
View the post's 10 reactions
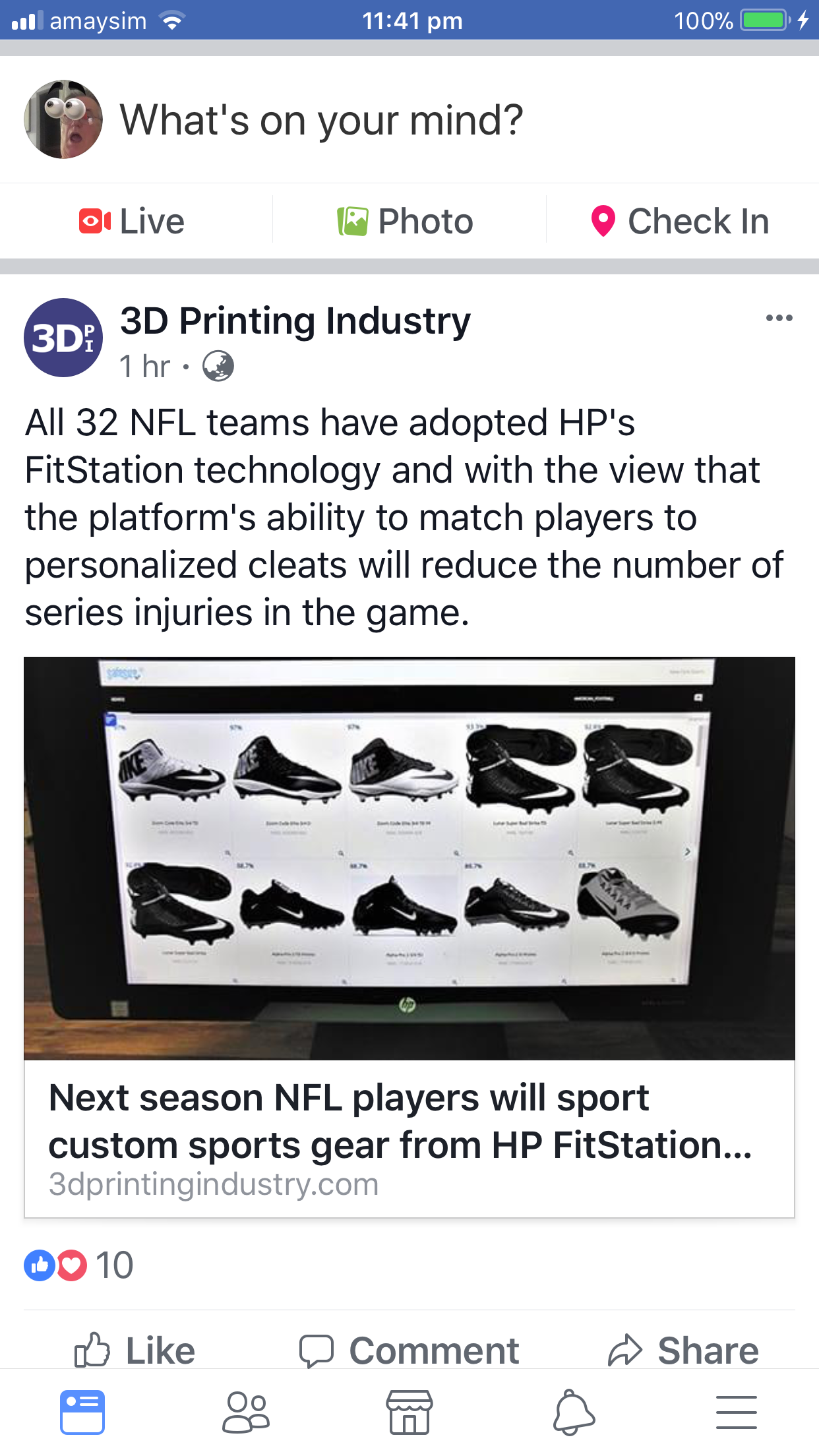79,1265
